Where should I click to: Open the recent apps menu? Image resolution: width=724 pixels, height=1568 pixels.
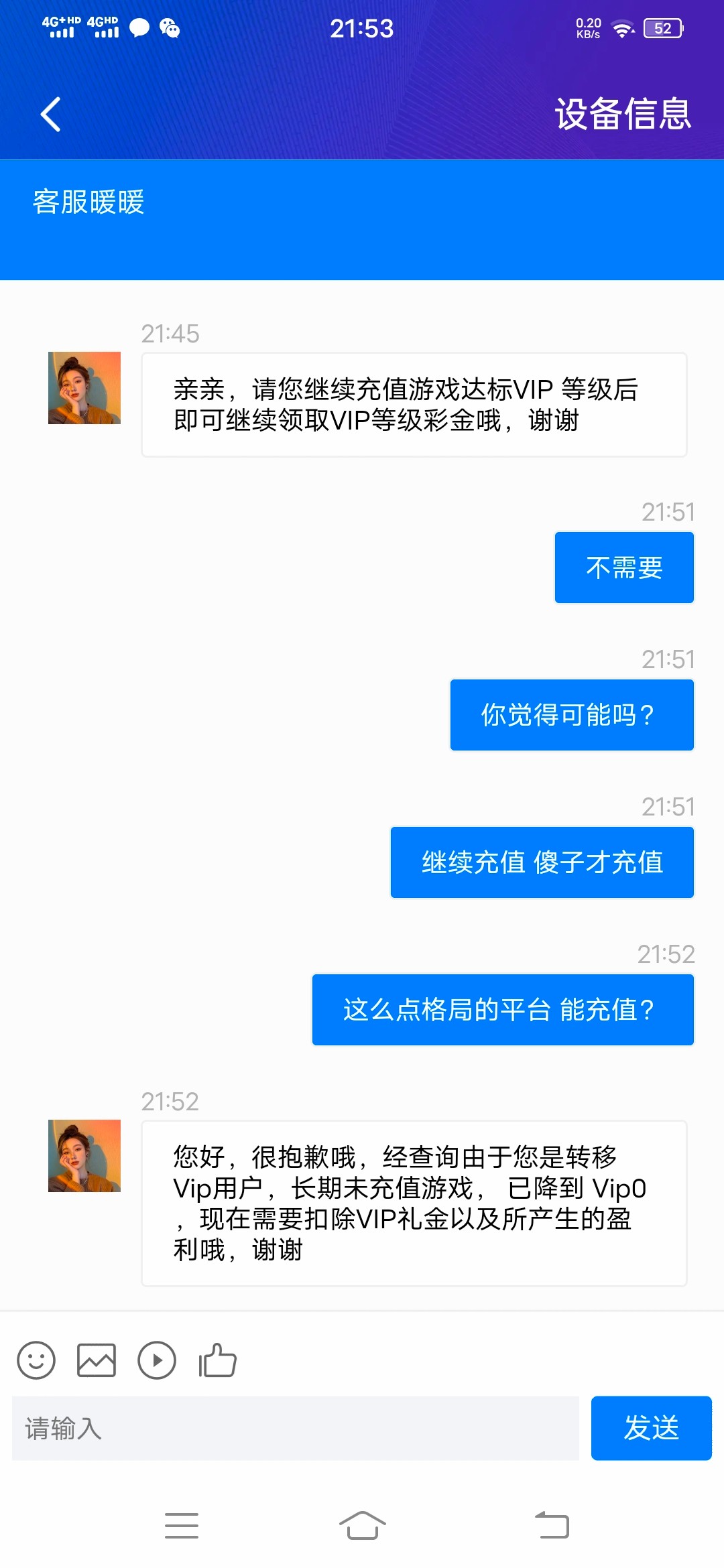tap(182, 1526)
